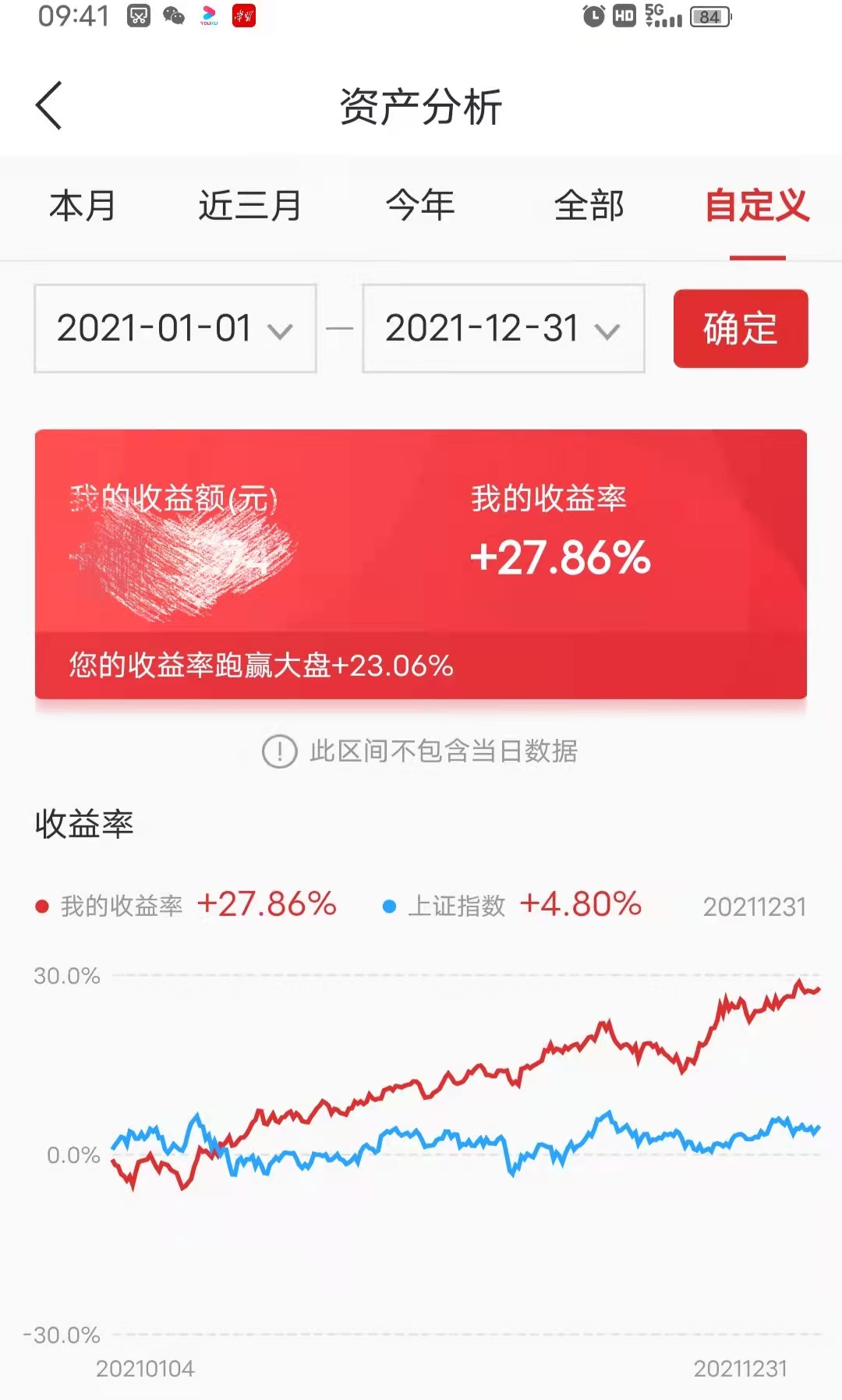Go back from 资产分析 page
Screen dimensions: 842x1400
coord(49,105)
